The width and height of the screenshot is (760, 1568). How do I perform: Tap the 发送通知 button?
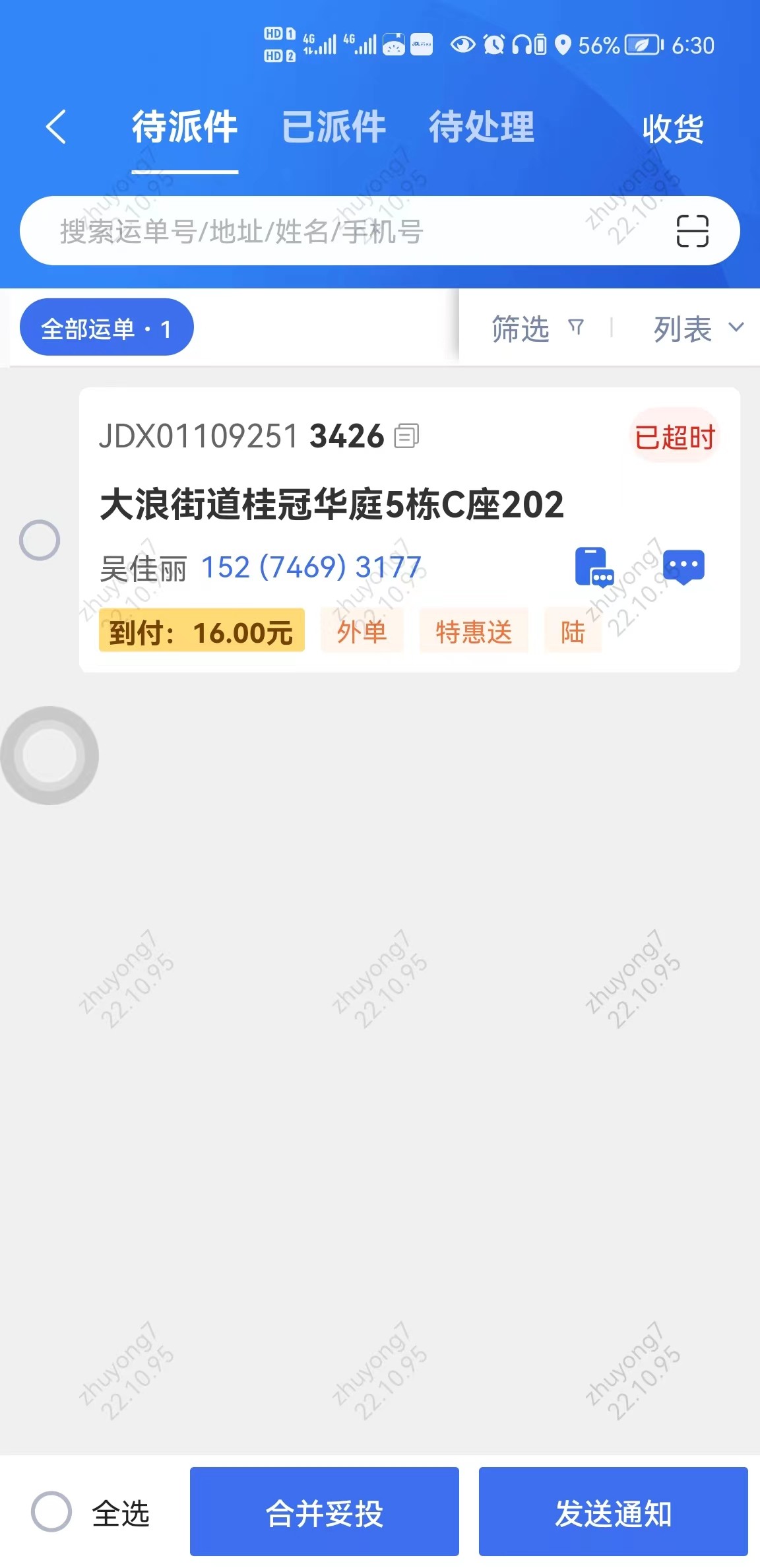(613, 1512)
